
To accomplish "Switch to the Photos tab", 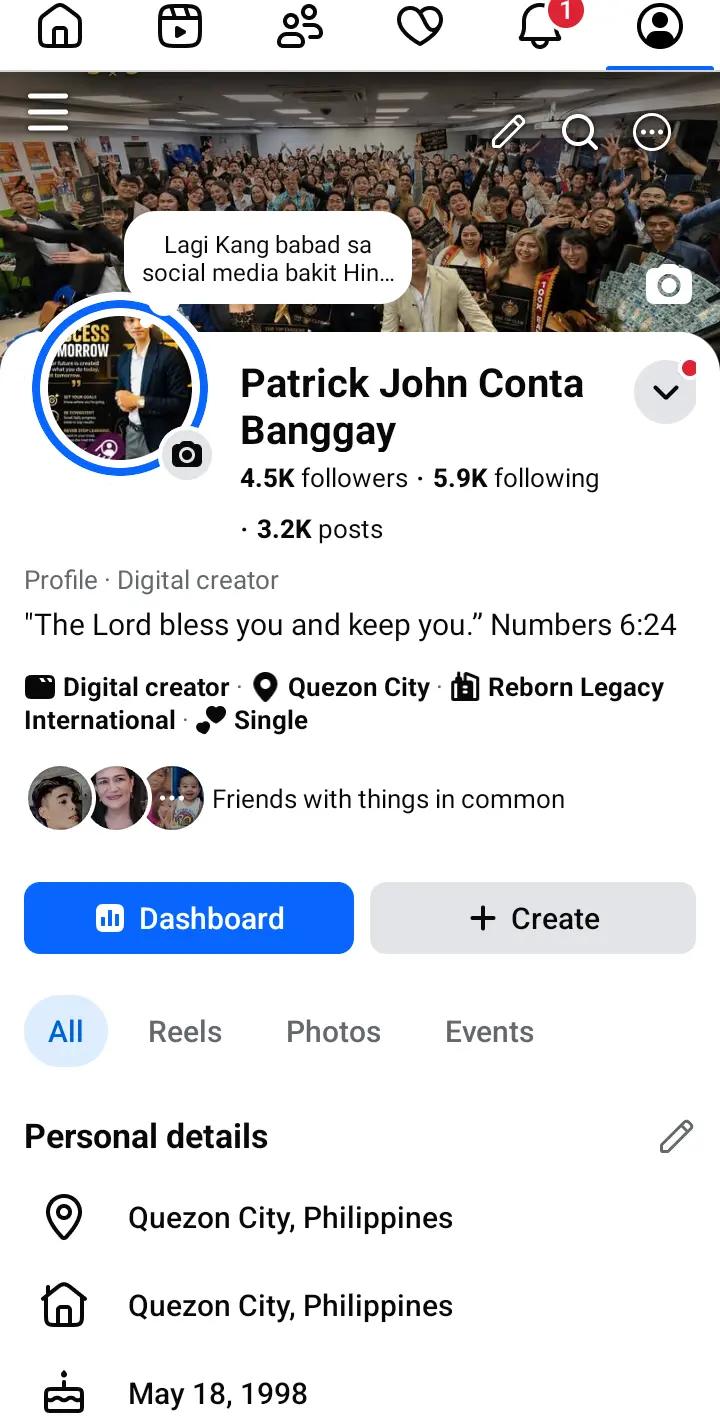I will 333,1032.
